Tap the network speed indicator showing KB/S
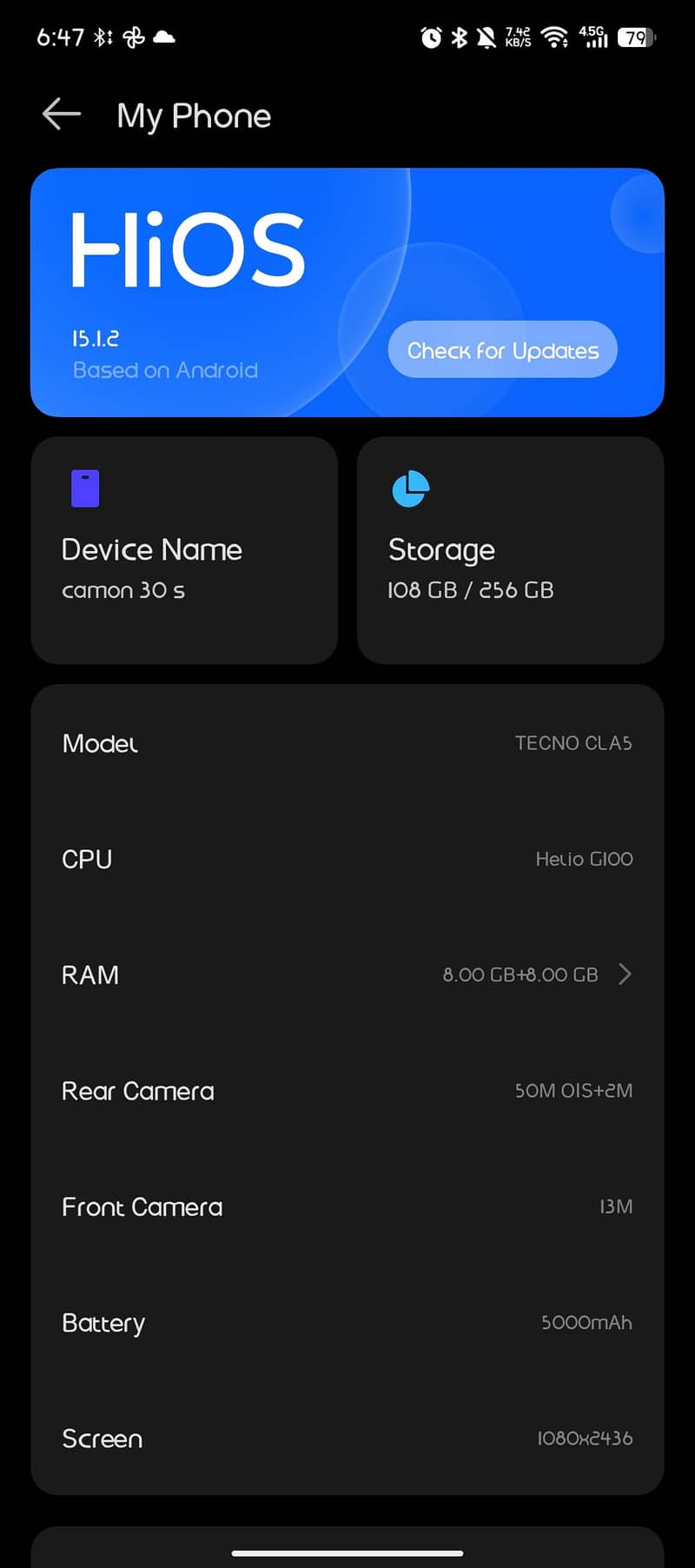 pos(516,37)
